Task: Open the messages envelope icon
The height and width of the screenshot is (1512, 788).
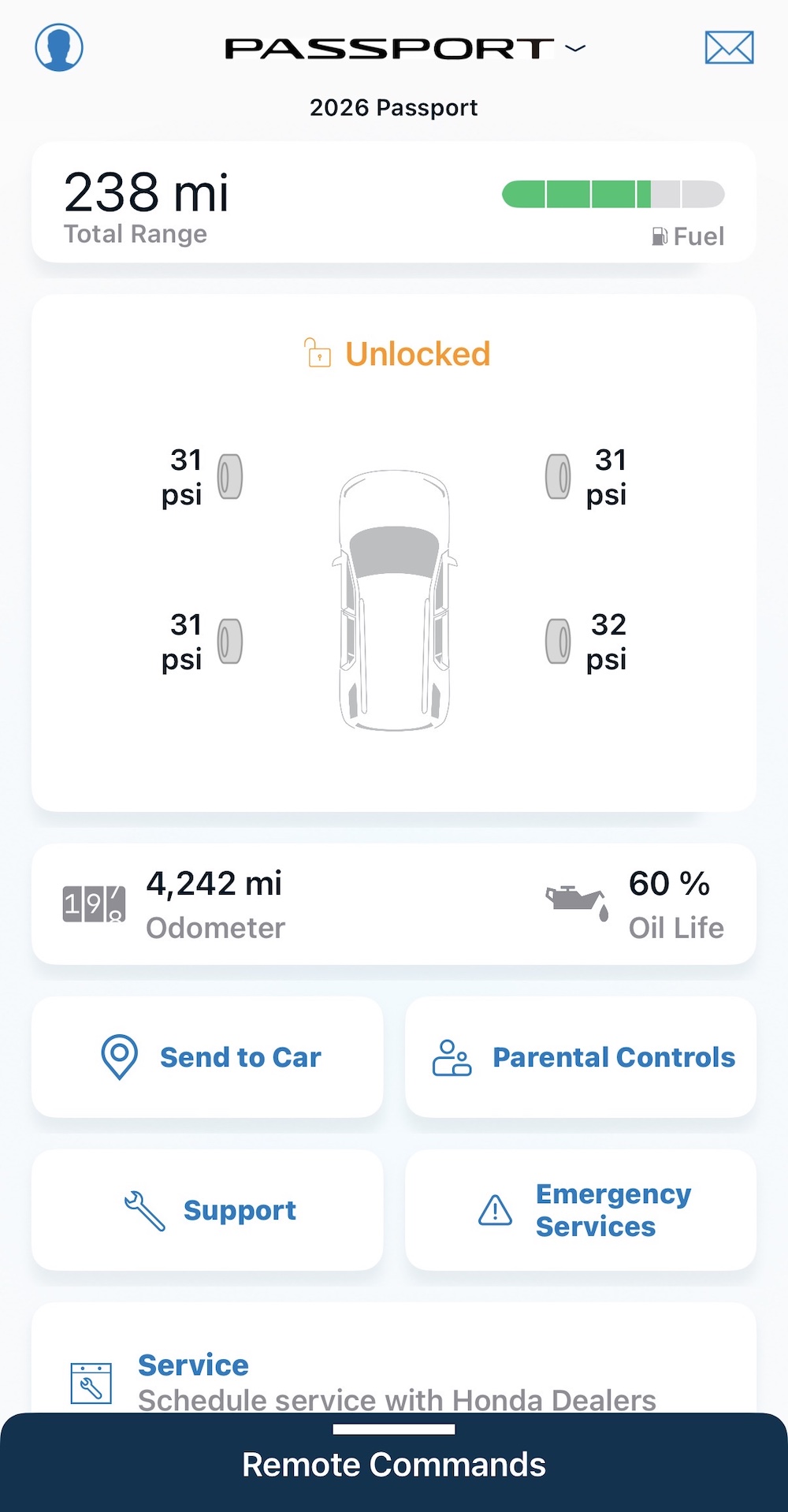Action: point(729,47)
